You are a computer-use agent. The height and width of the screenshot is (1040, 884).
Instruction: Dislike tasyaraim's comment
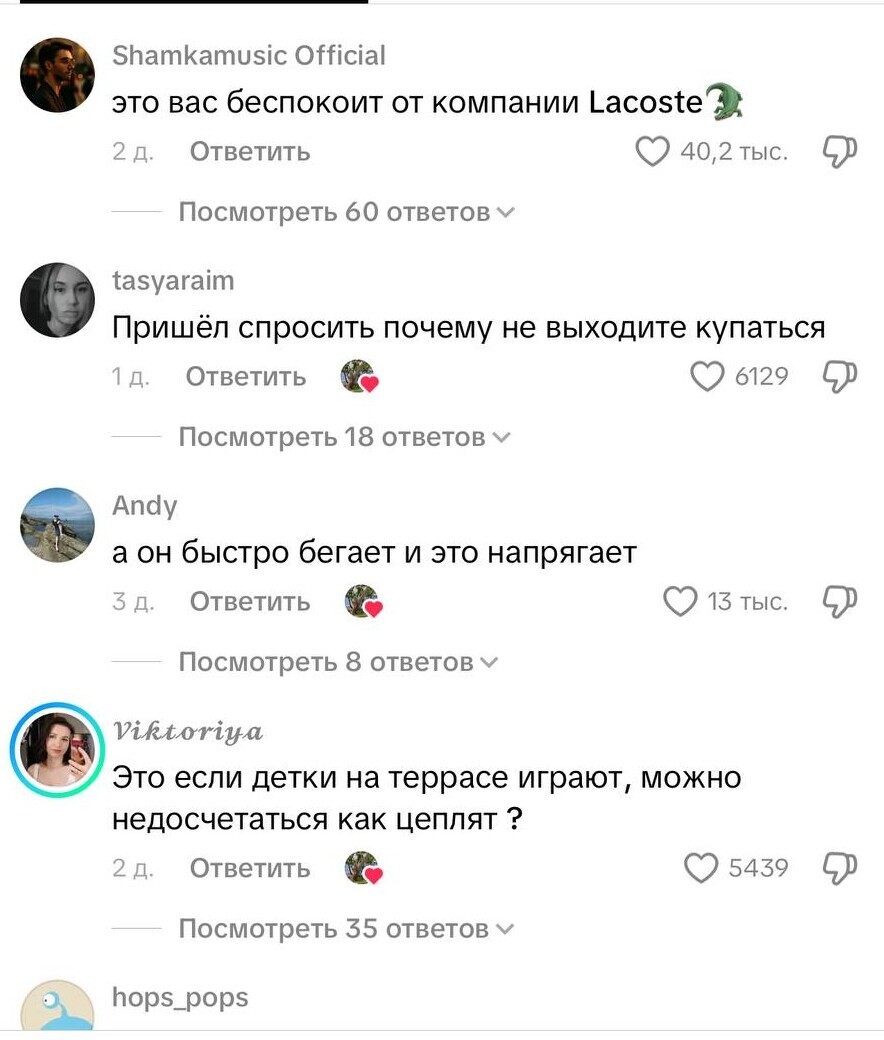838,376
